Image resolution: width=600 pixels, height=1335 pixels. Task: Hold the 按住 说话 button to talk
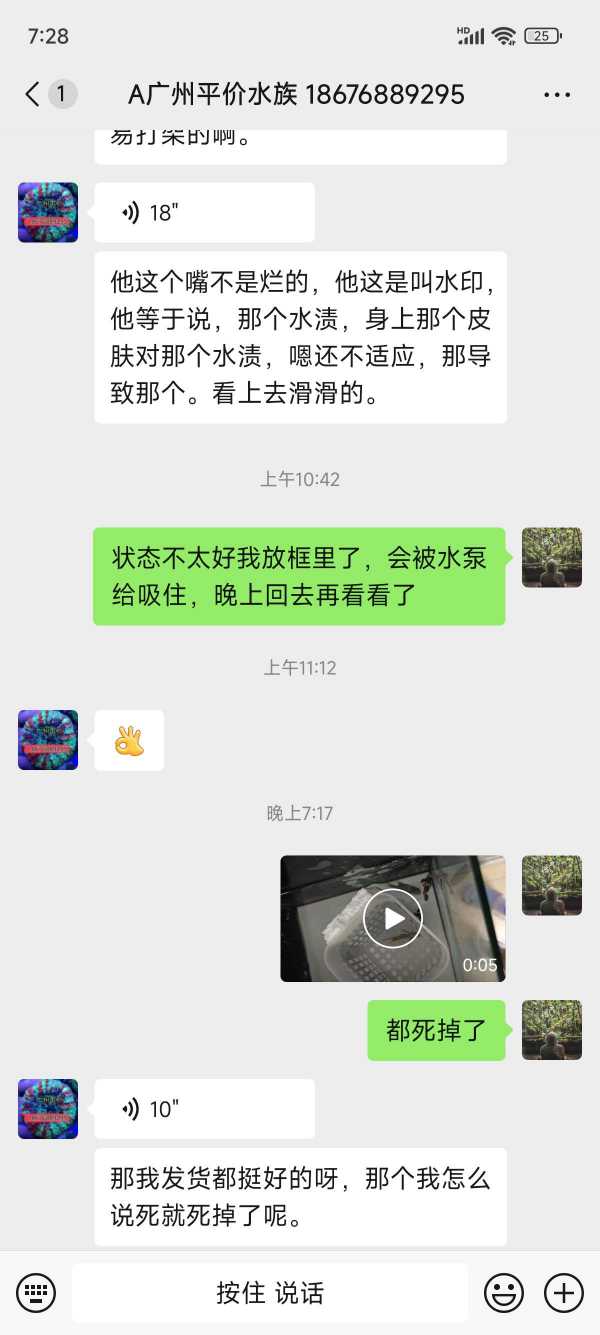(270, 1293)
